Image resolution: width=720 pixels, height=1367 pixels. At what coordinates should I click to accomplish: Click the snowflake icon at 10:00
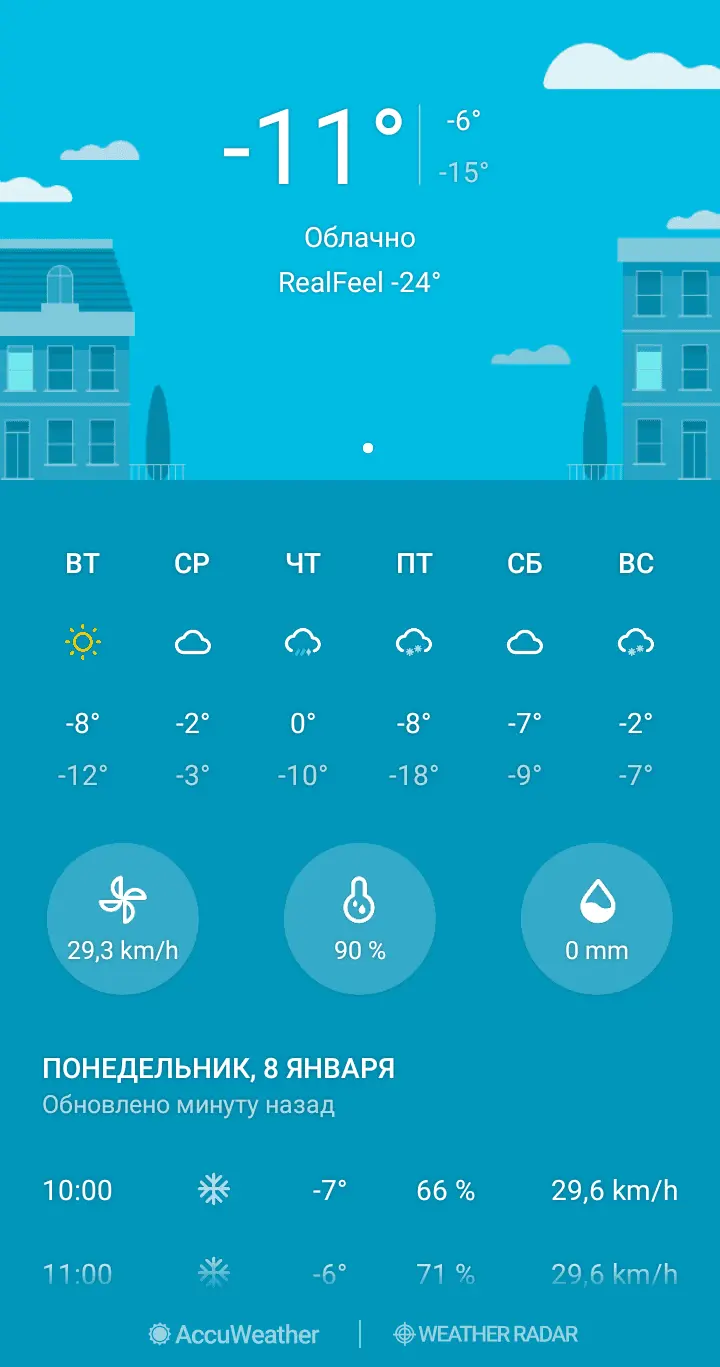(213, 1190)
